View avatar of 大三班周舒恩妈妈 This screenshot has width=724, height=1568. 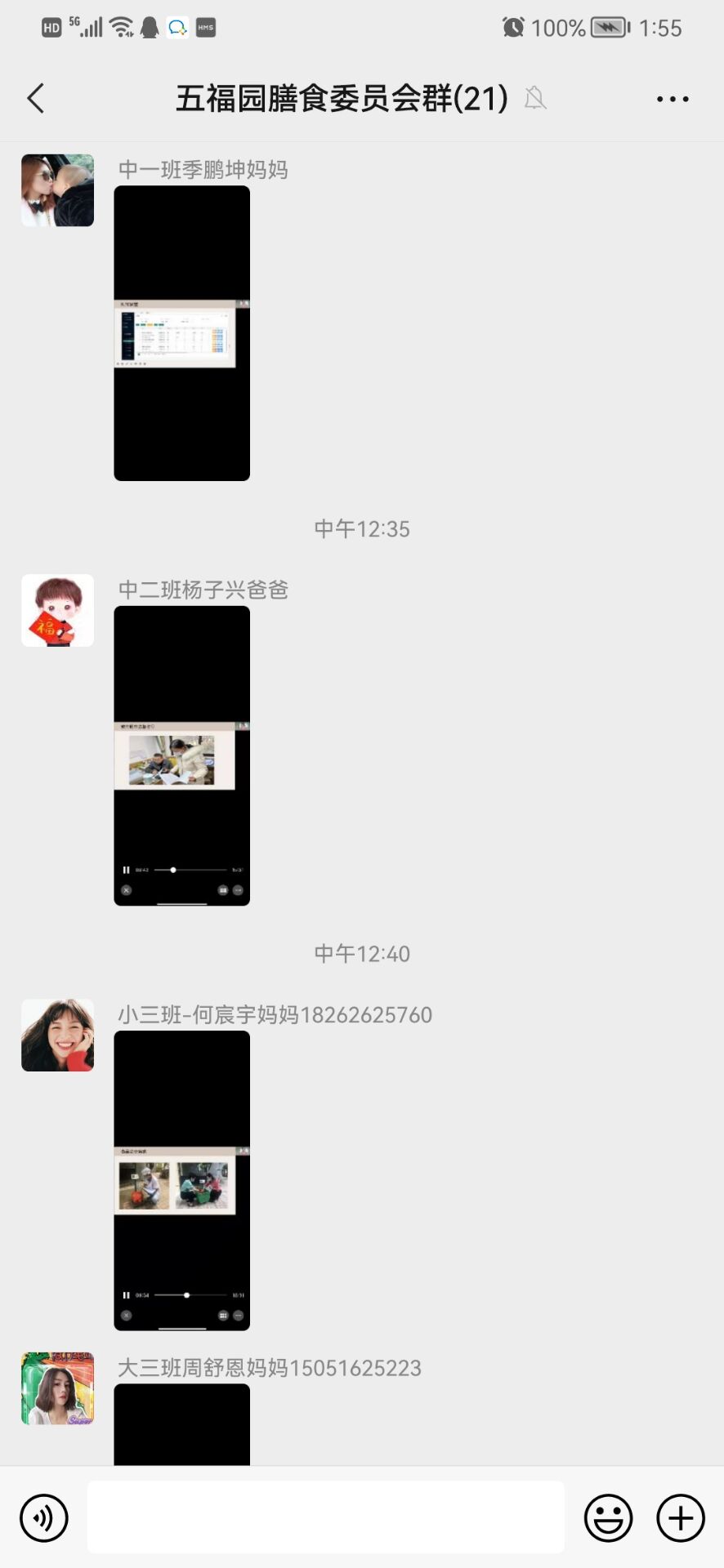(x=57, y=1388)
